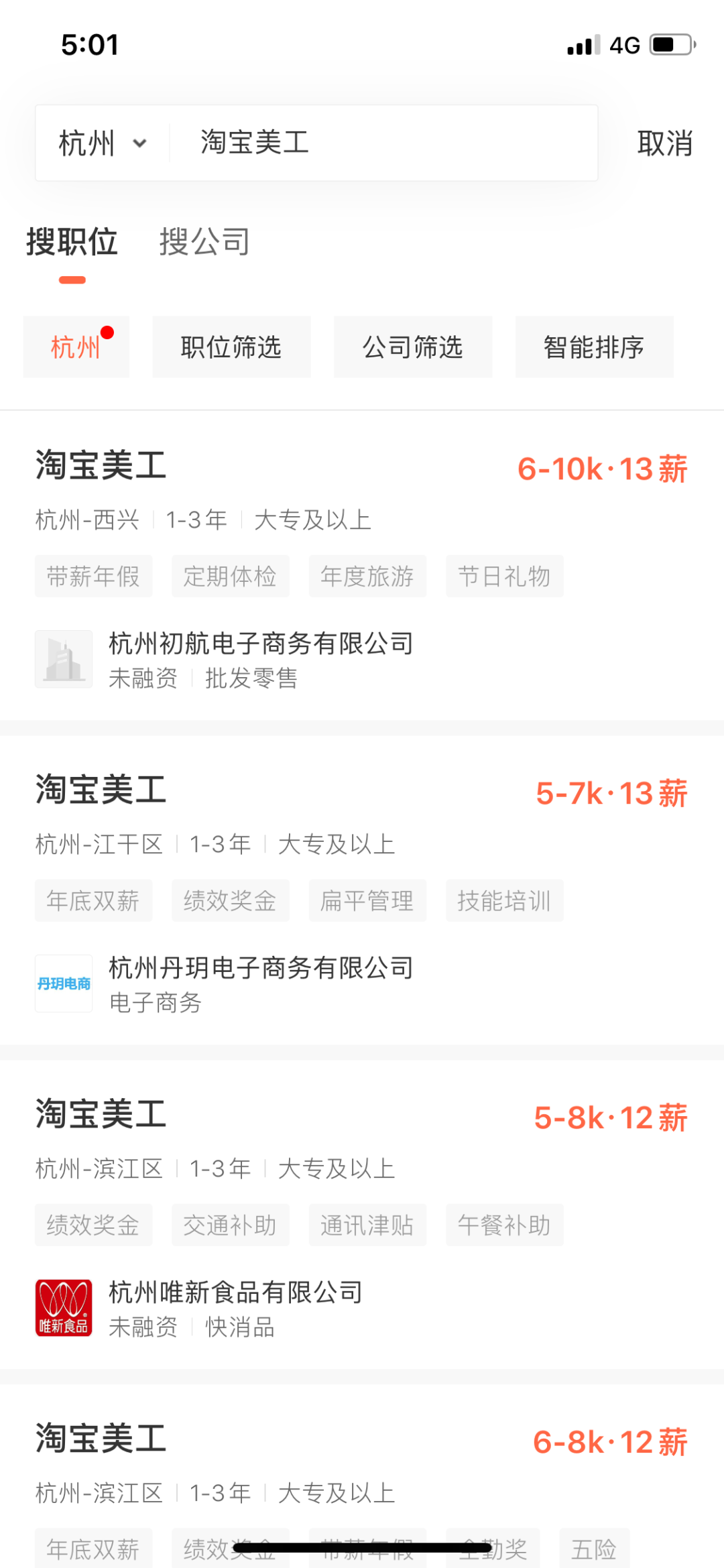Switch to the 搜公司 tab

pos(204,242)
